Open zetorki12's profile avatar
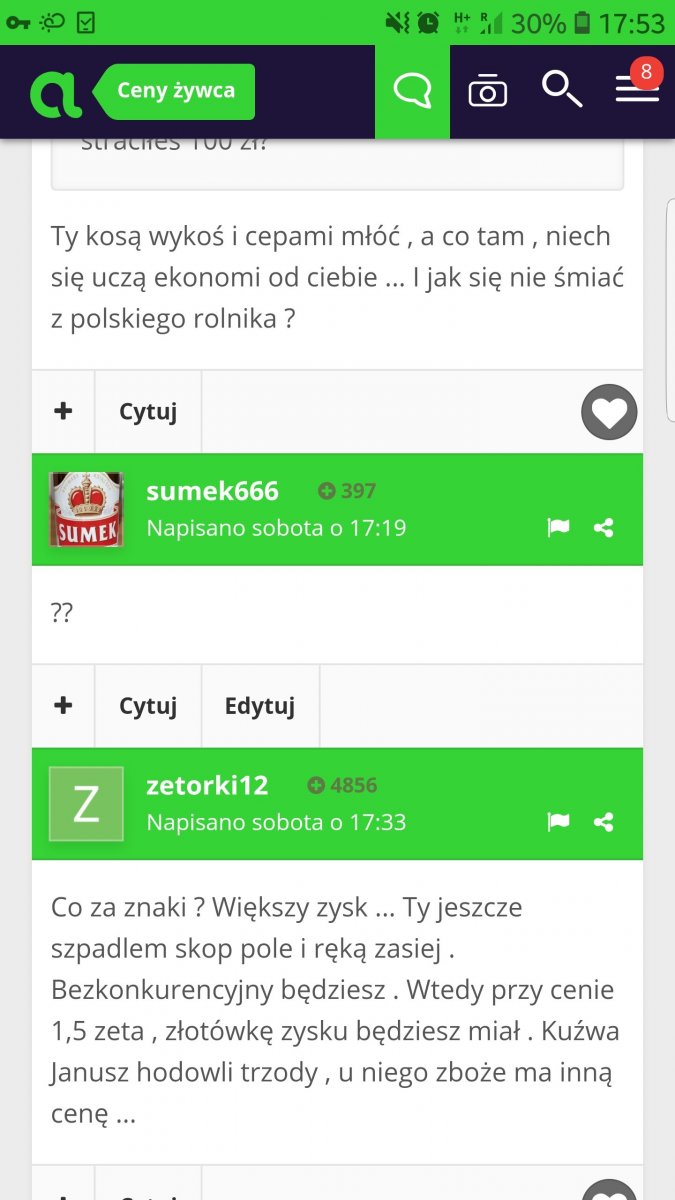Image resolution: width=675 pixels, height=1200 pixels. point(86,803)
